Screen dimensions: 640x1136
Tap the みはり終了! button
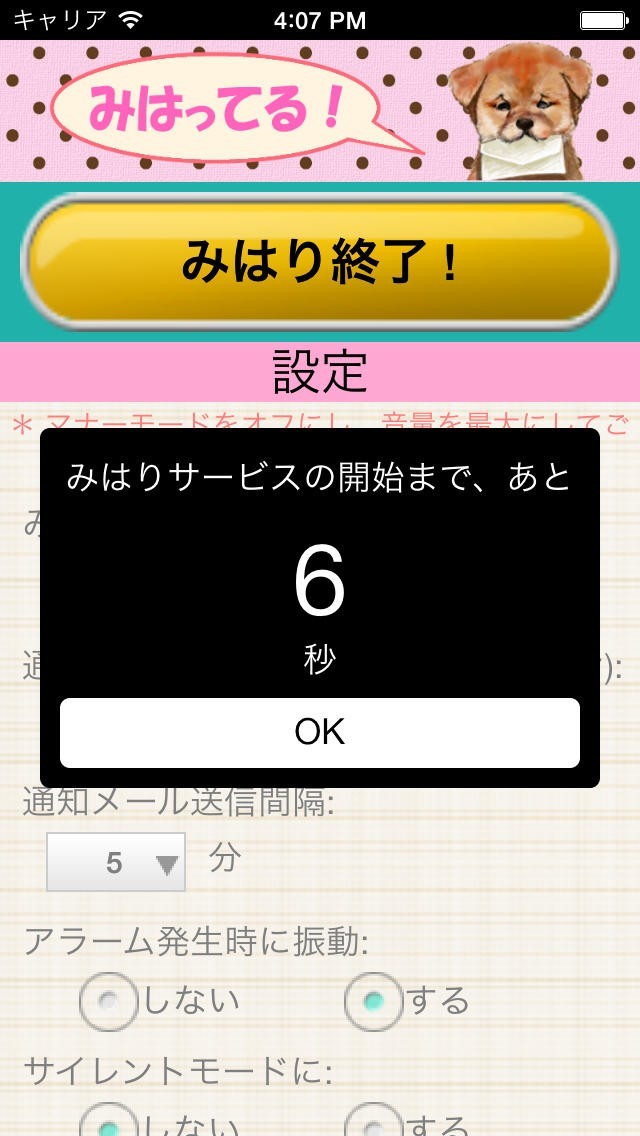[x=319, y=262]
